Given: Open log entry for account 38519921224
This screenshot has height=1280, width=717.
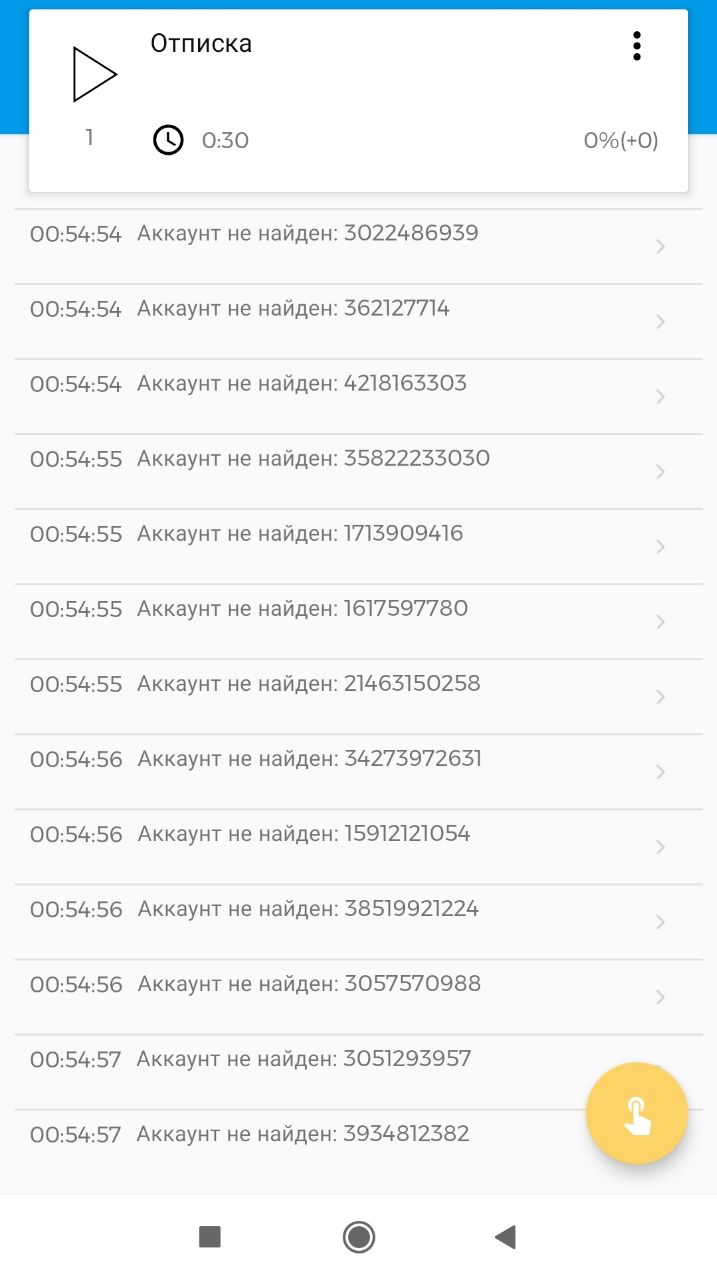Looking at the screenshot, I should pyautogui.click(x=358, y=922).
